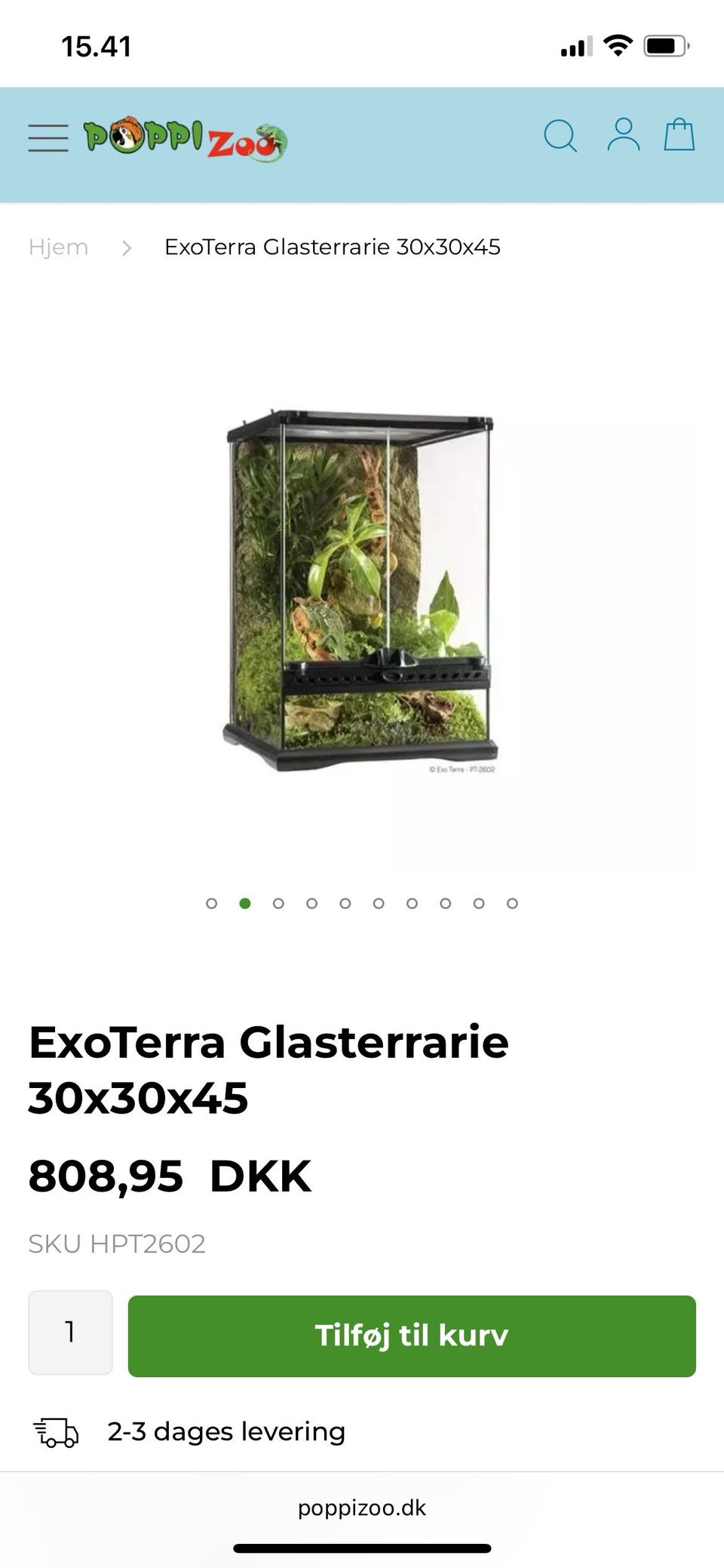Expand the breadcrumb chevron arrow
Viewport: 724px width, 1568px height.
click(128, 246)
